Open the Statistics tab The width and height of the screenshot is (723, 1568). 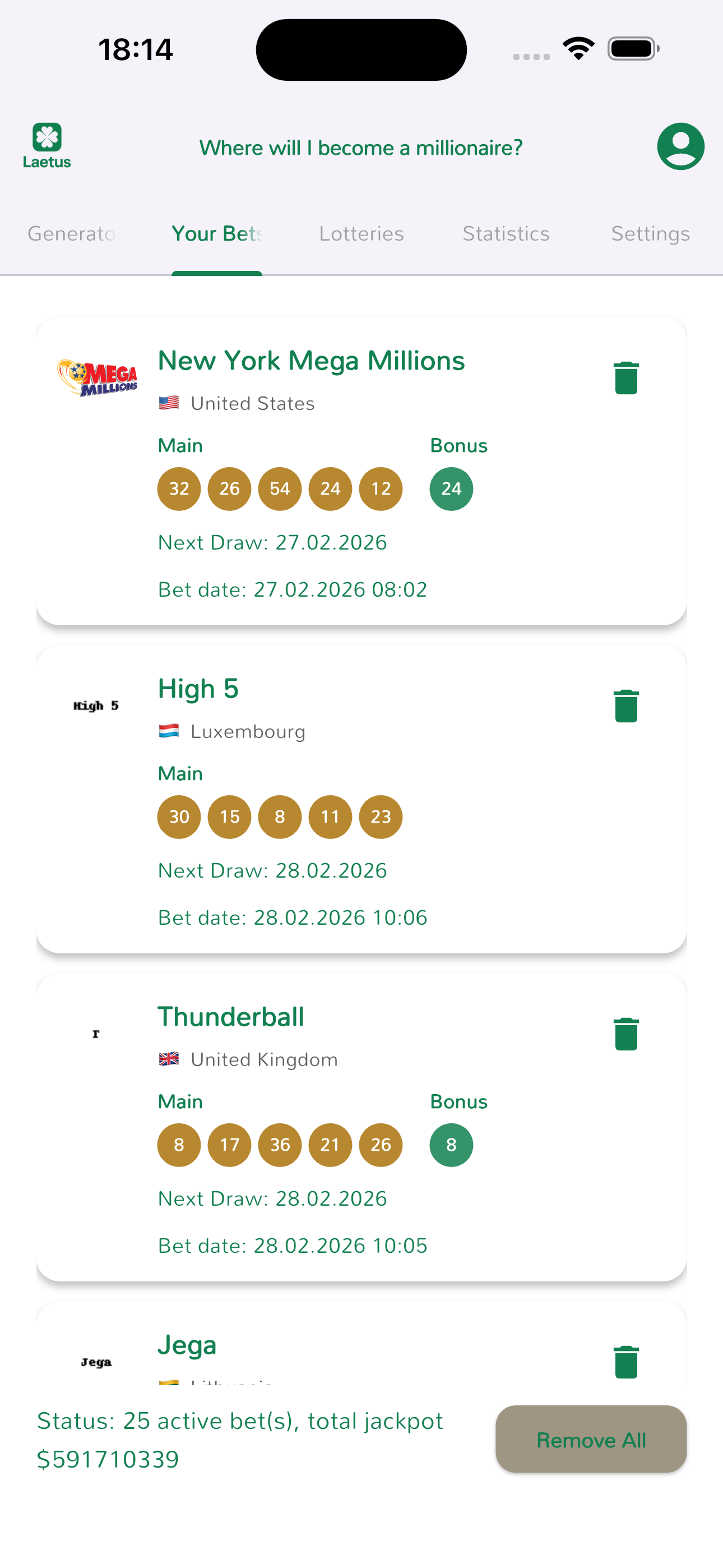[x=506, y=234]
